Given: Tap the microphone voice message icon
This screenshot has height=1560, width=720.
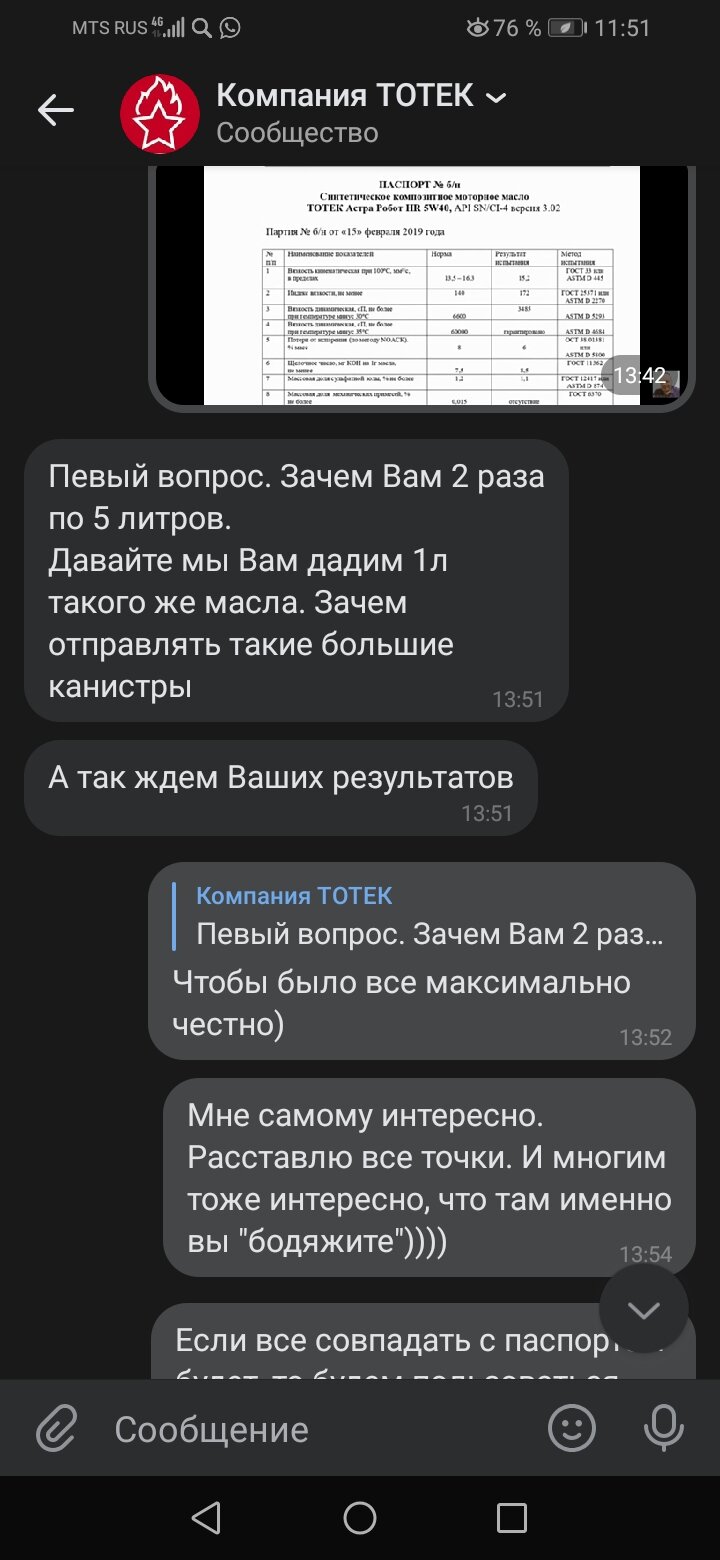Looking at the screenshot, I should (663, 1428).
